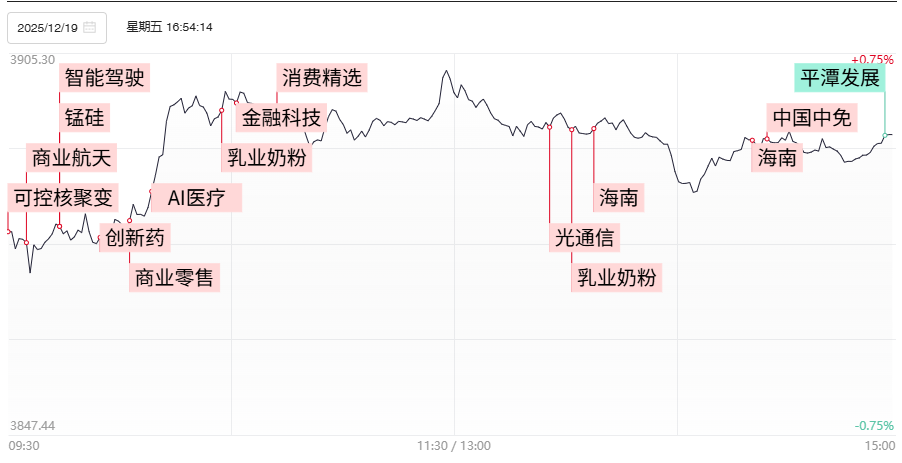Select the 智能驾驶 sector tag

tap(104, 77)
